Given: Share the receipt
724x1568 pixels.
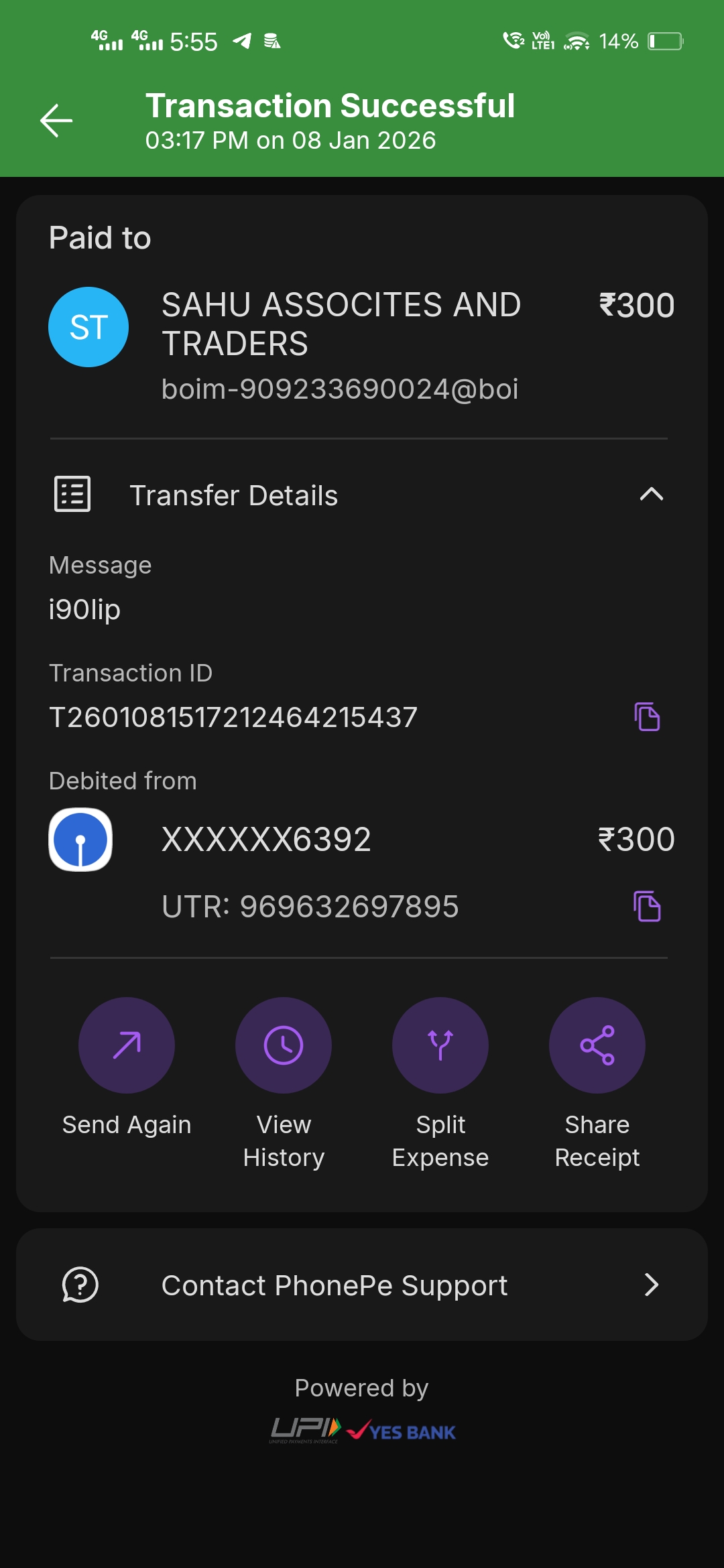Looking at the screenshot, I should tap(597, 1045).
